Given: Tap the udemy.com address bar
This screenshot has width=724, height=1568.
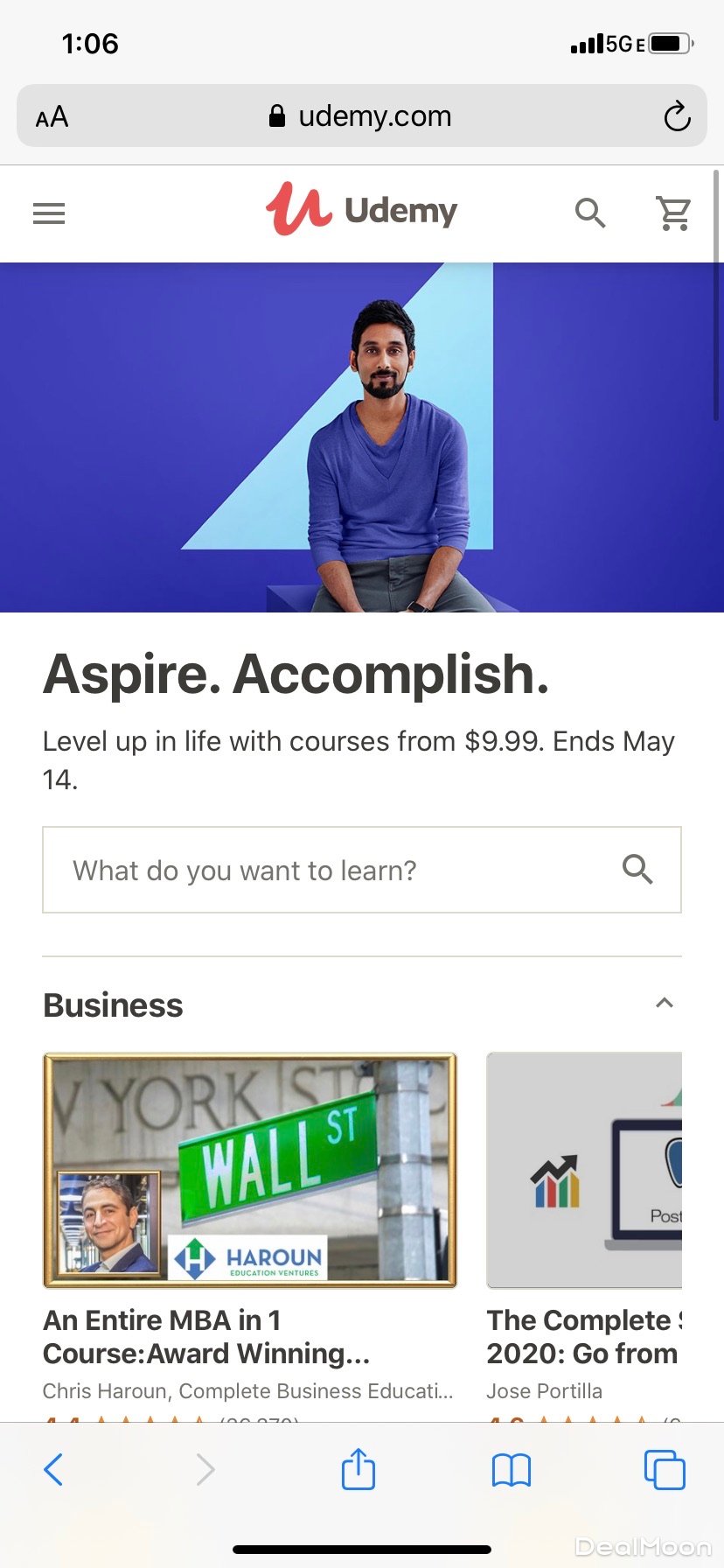Looking at the screenshot, I should [x=361, y=116].
